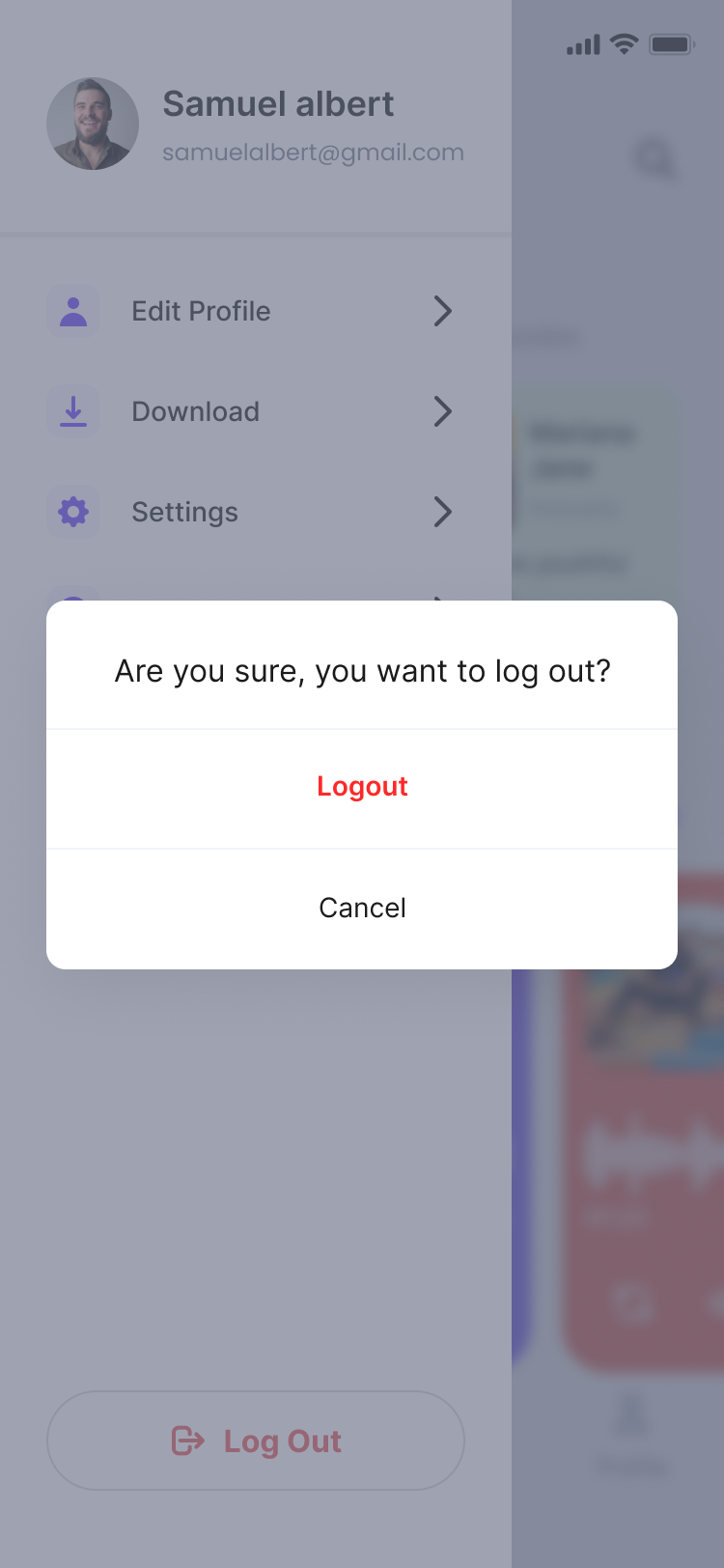The height and width of the screenshot is (1568, 724).
Task: Confirm by tapping the red Logout button
Action: pos(362,787)
